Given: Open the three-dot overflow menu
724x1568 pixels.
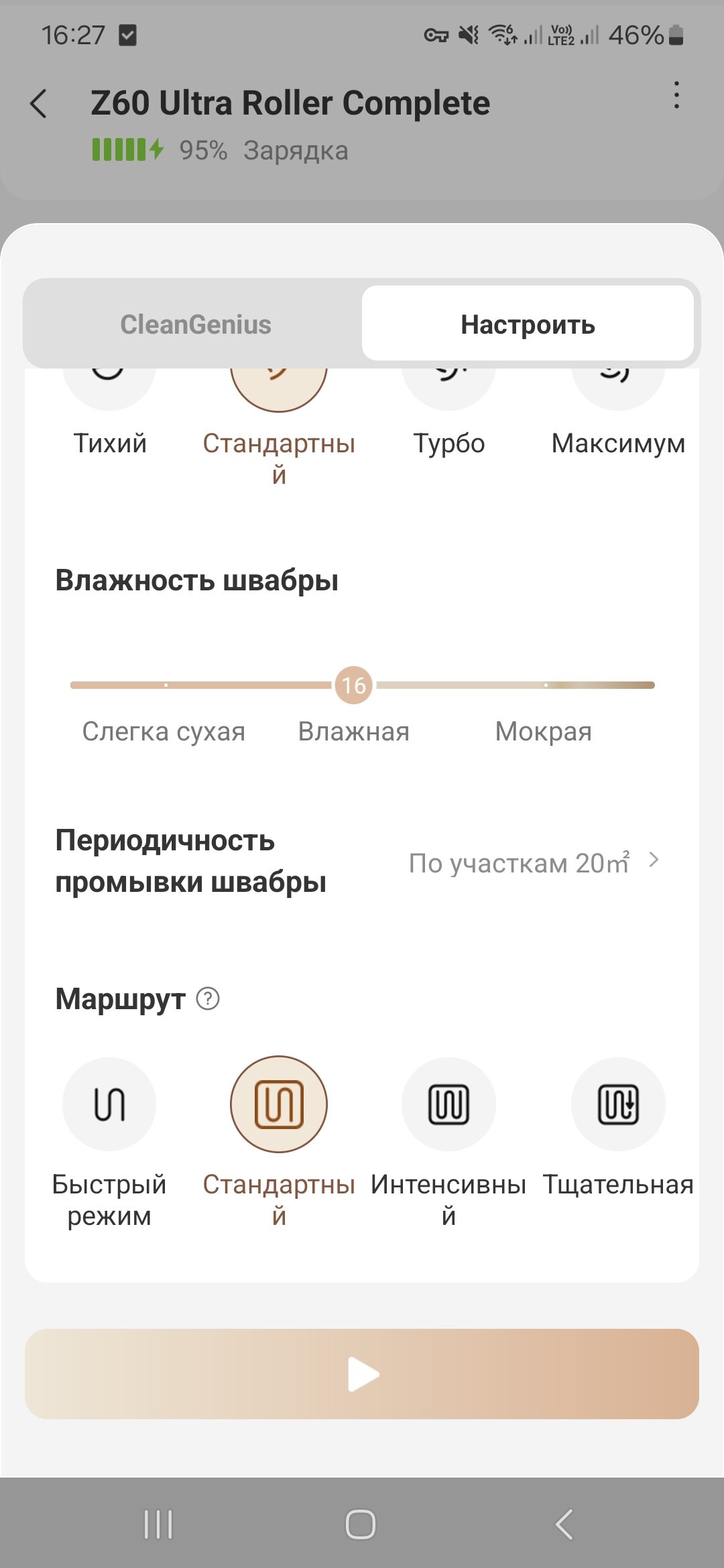Looking at the screenshot, I should 676,95.
